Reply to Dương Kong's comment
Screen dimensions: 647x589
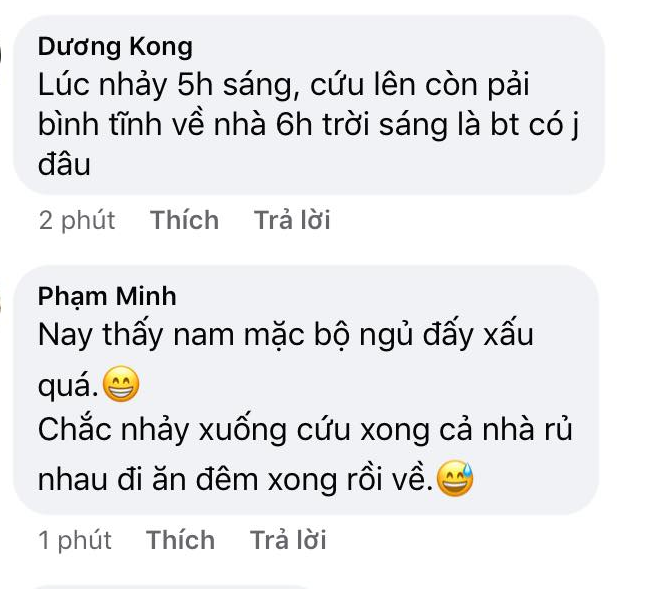(x=292, y=220)
